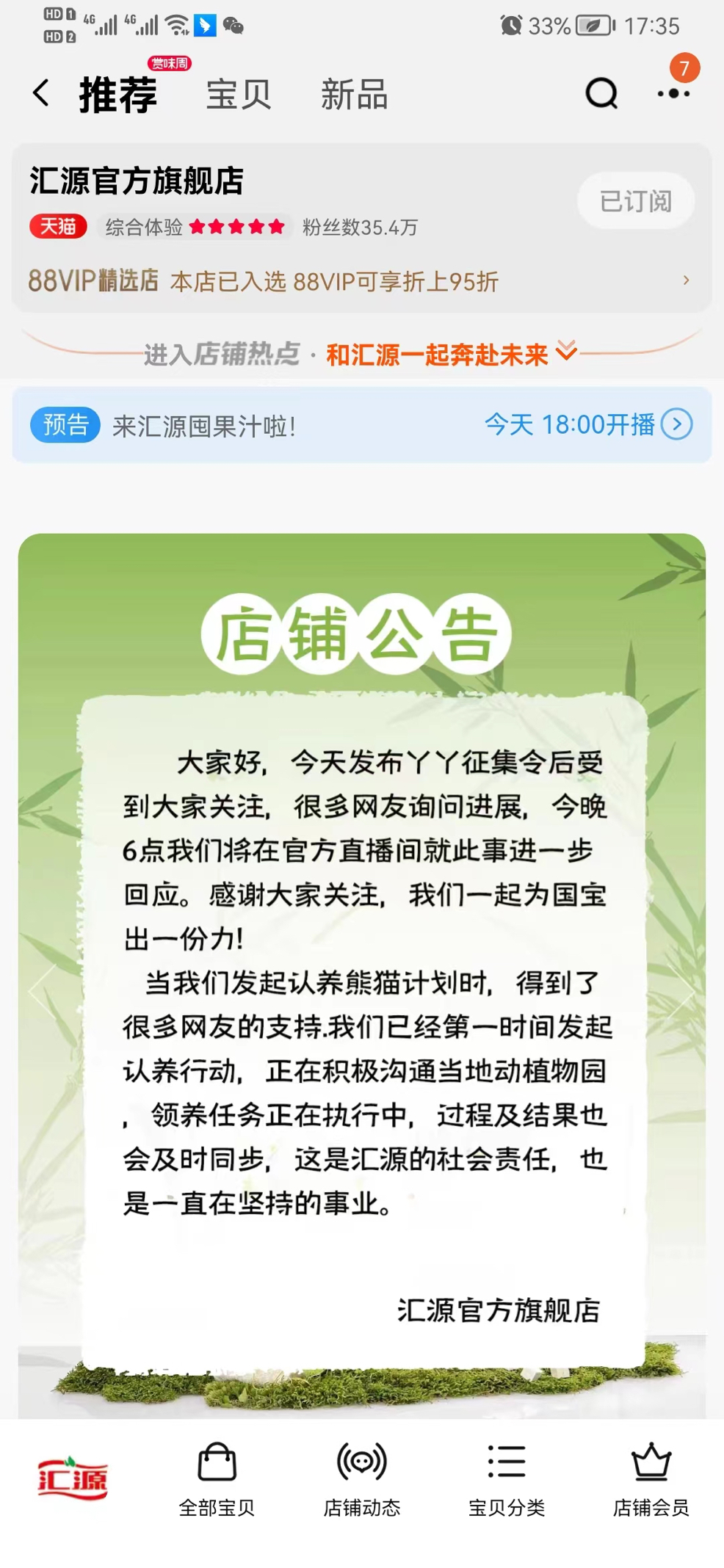
Task: Select the 推荐 tab
Action: click(x=118, y=95)
